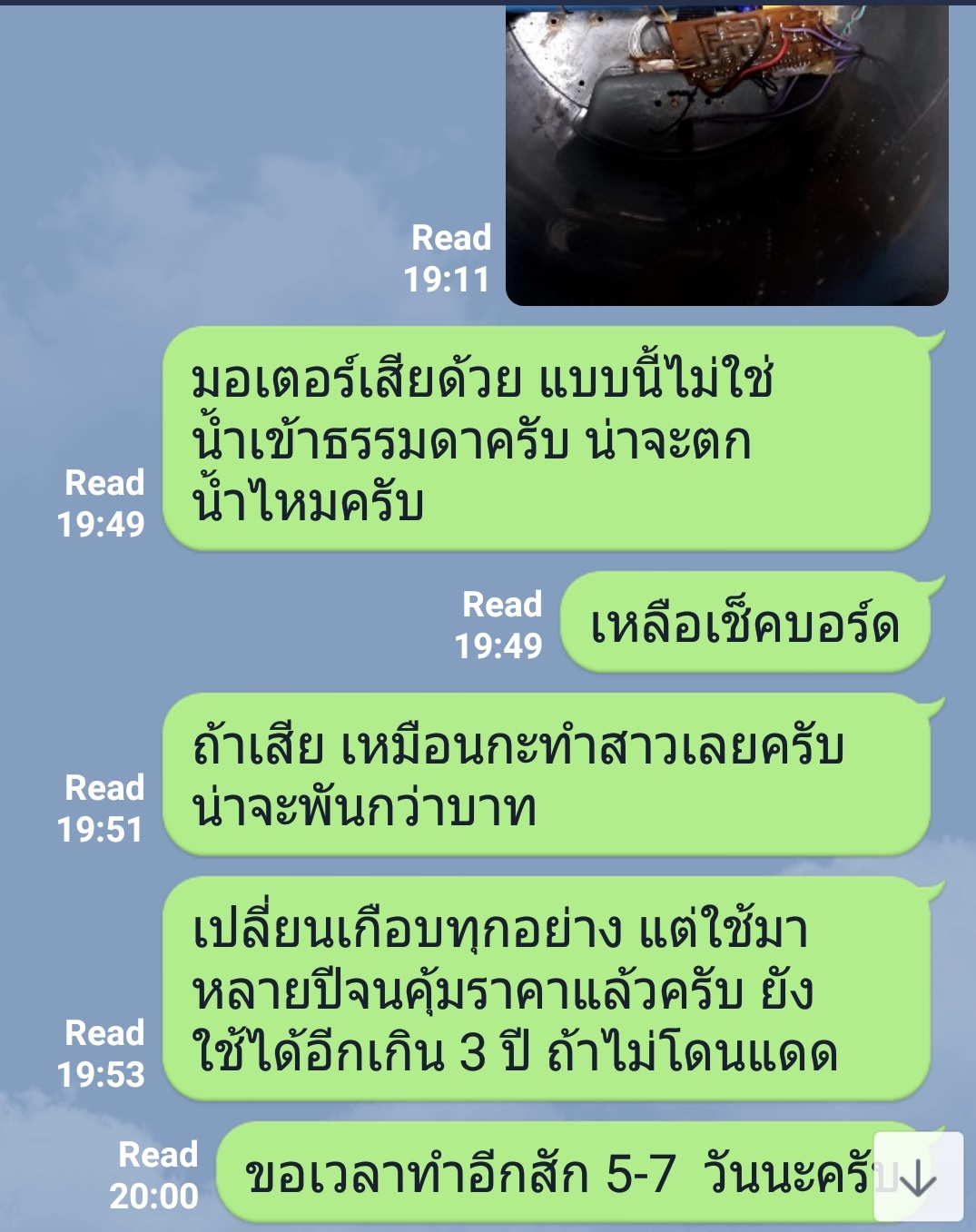Screen dimensions: 976x1232
Task: Jump to latest messages with down arrow
Action: [x=918, y=1177]
